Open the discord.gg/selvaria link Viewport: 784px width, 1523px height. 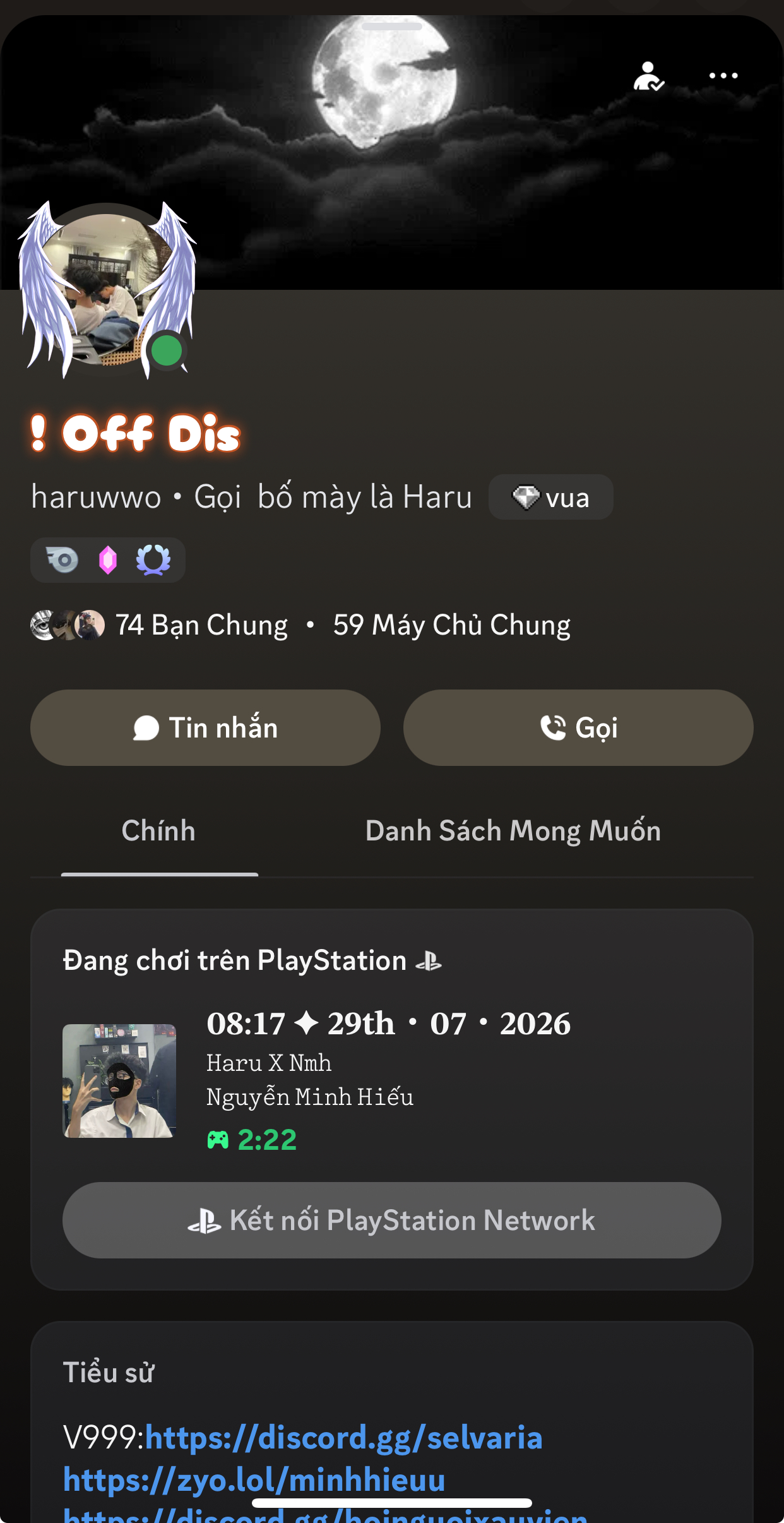tap(344, 1437)
